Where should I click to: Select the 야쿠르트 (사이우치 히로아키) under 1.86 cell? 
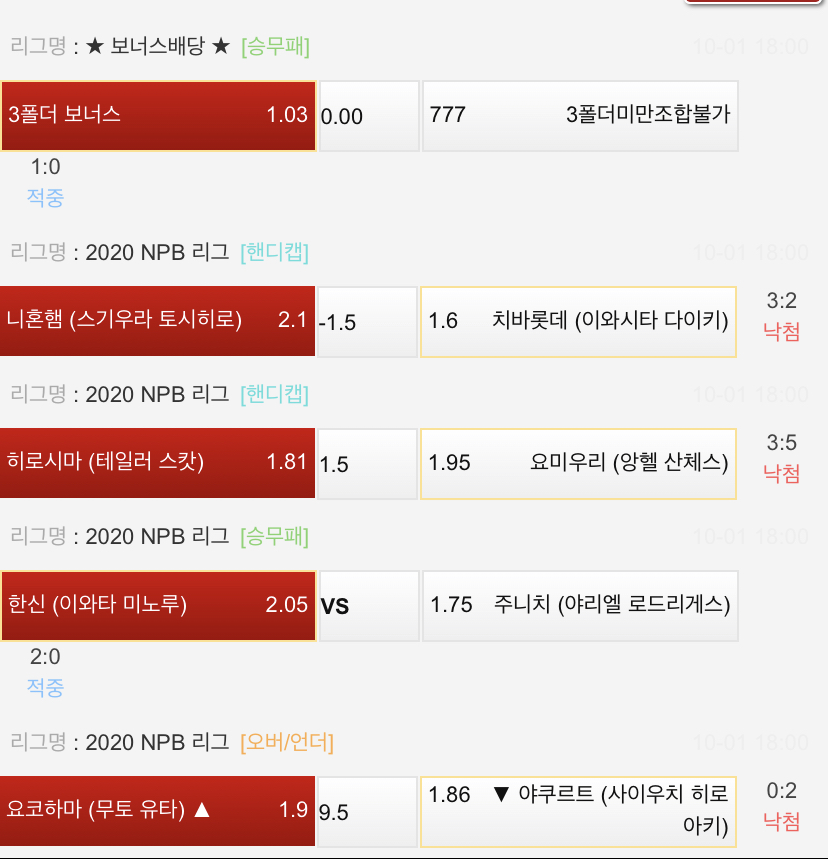coord(578,810)
